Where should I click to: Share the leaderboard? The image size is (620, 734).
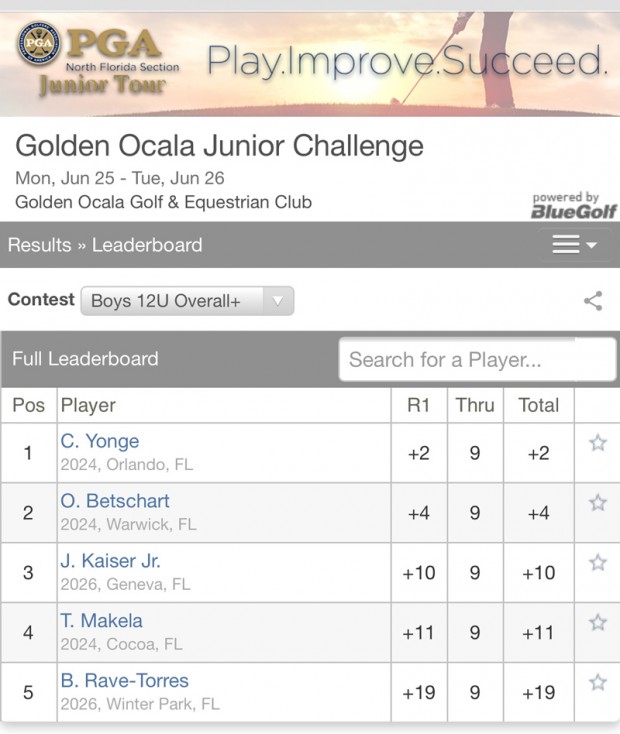click(593, 300)
